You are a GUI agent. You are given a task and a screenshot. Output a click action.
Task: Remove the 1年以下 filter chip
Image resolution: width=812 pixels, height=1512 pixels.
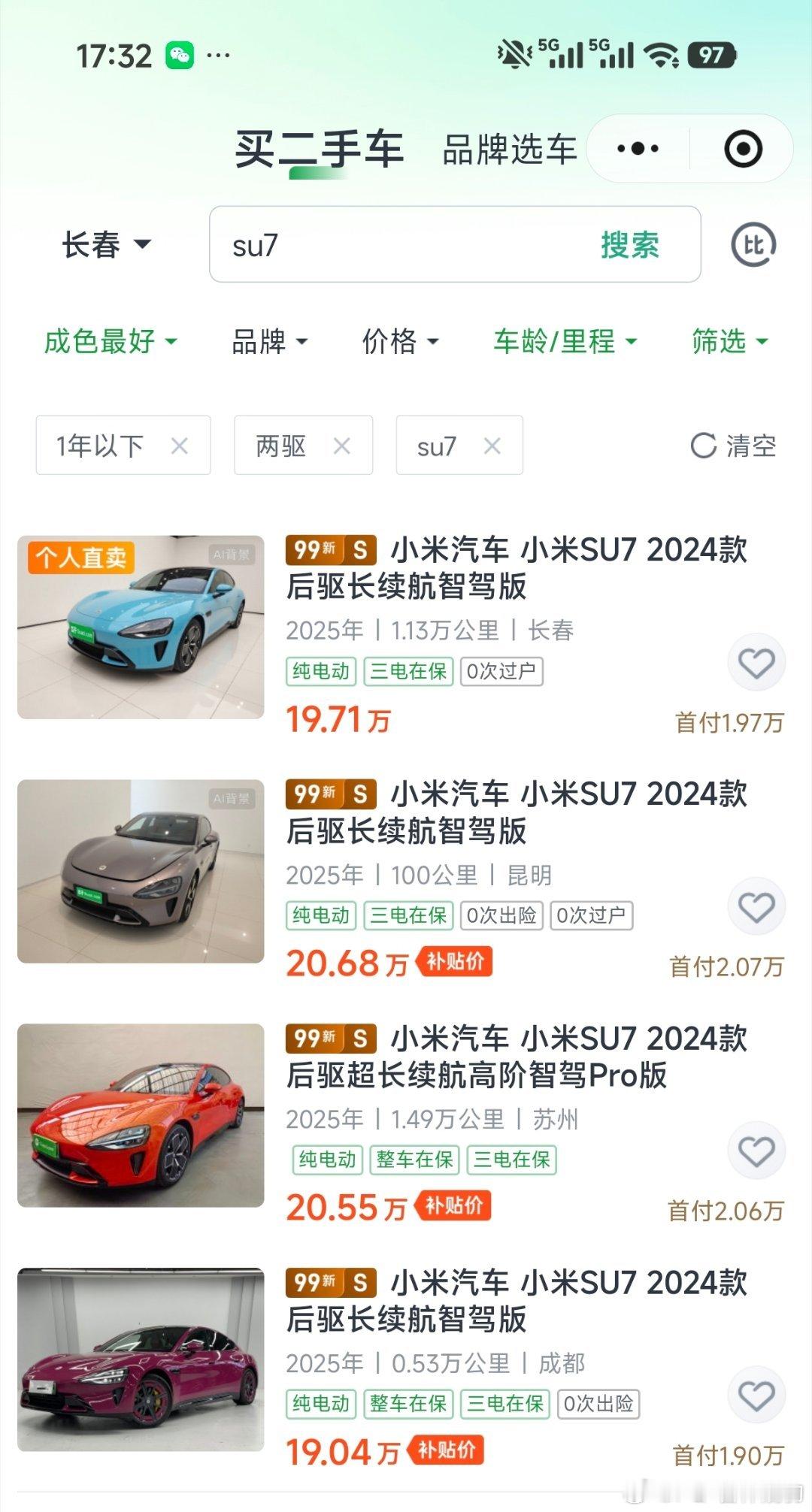click(x=179, y=446)
